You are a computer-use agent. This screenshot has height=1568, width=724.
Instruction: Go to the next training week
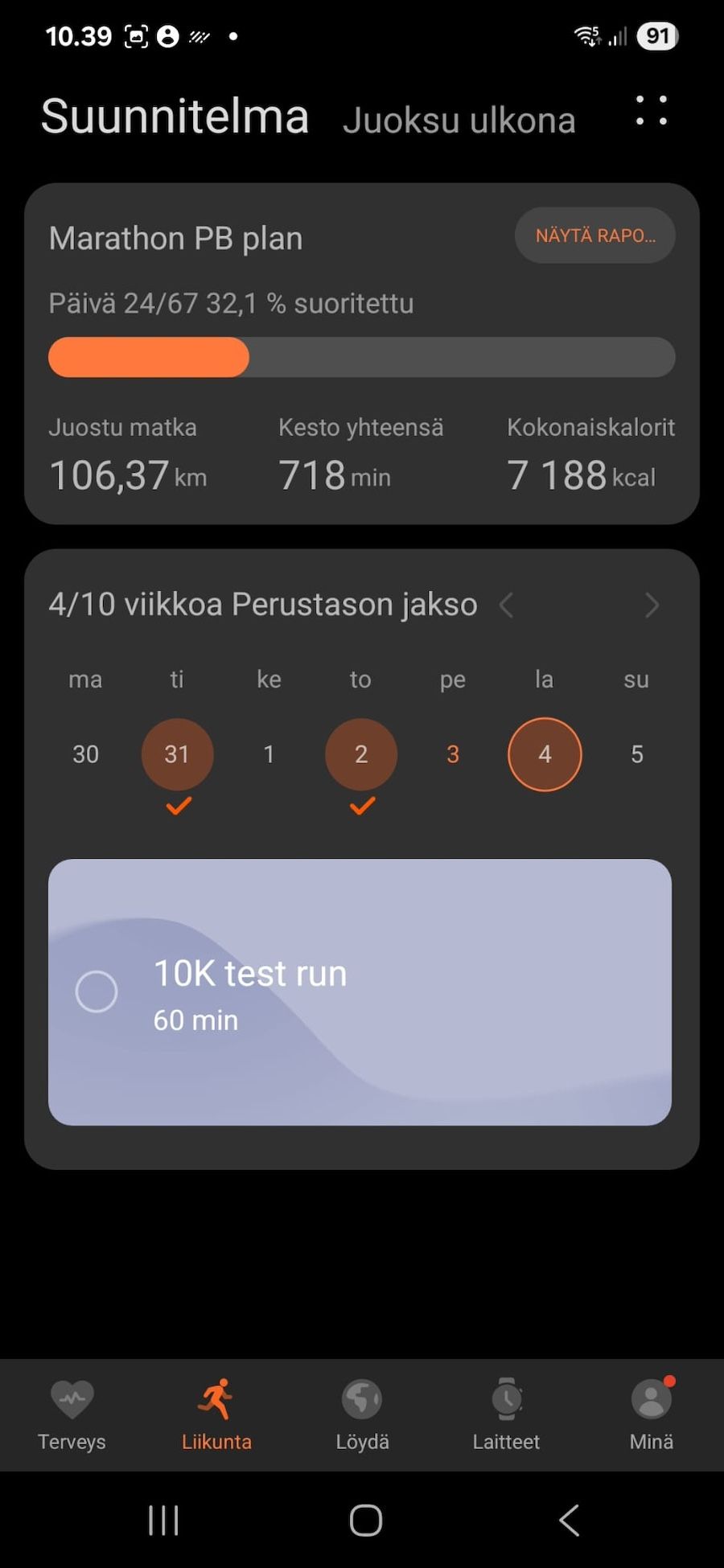652,605
